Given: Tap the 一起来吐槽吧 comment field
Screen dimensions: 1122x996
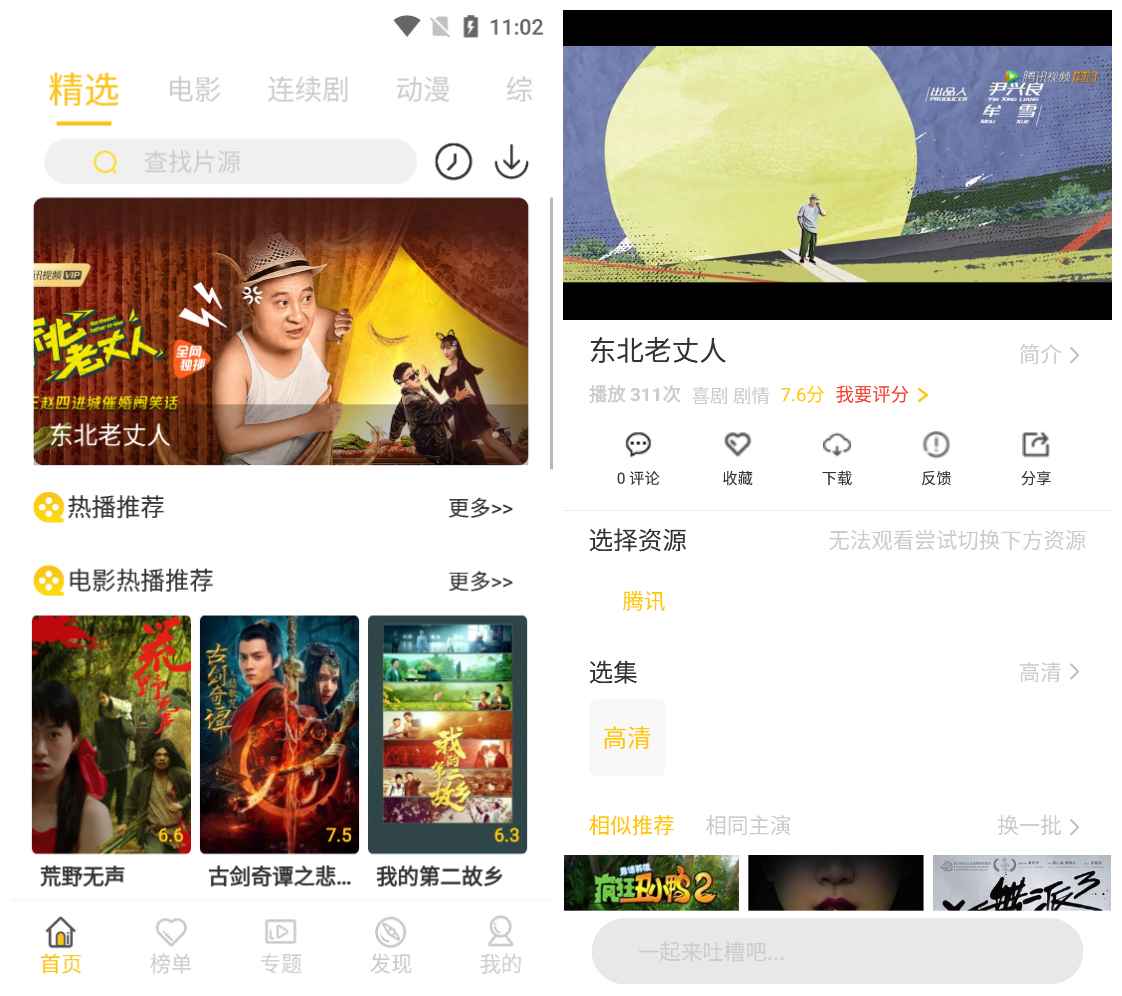Looking at the screenshot, I should tap(837, 951).
